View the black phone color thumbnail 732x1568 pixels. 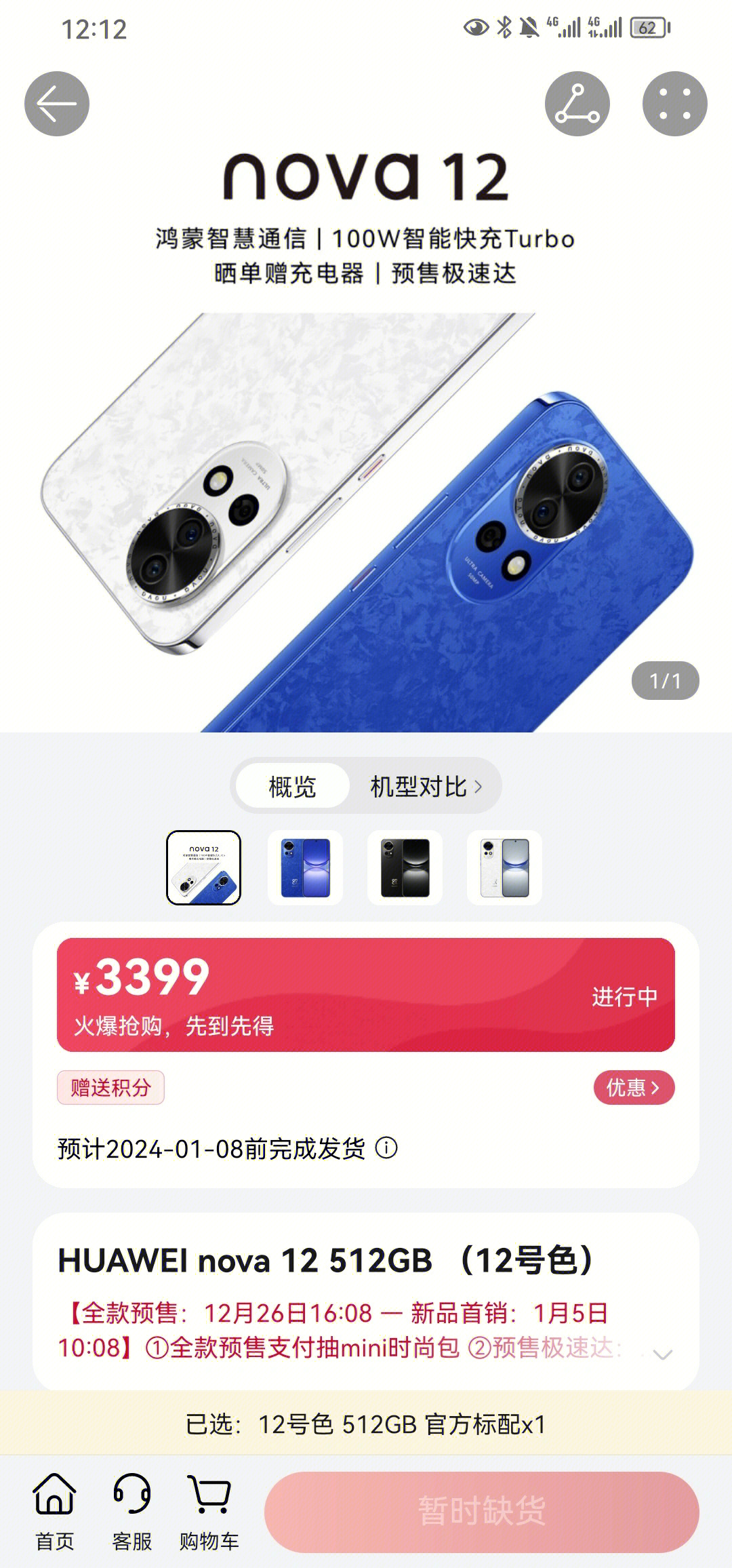tap(405, 867)
